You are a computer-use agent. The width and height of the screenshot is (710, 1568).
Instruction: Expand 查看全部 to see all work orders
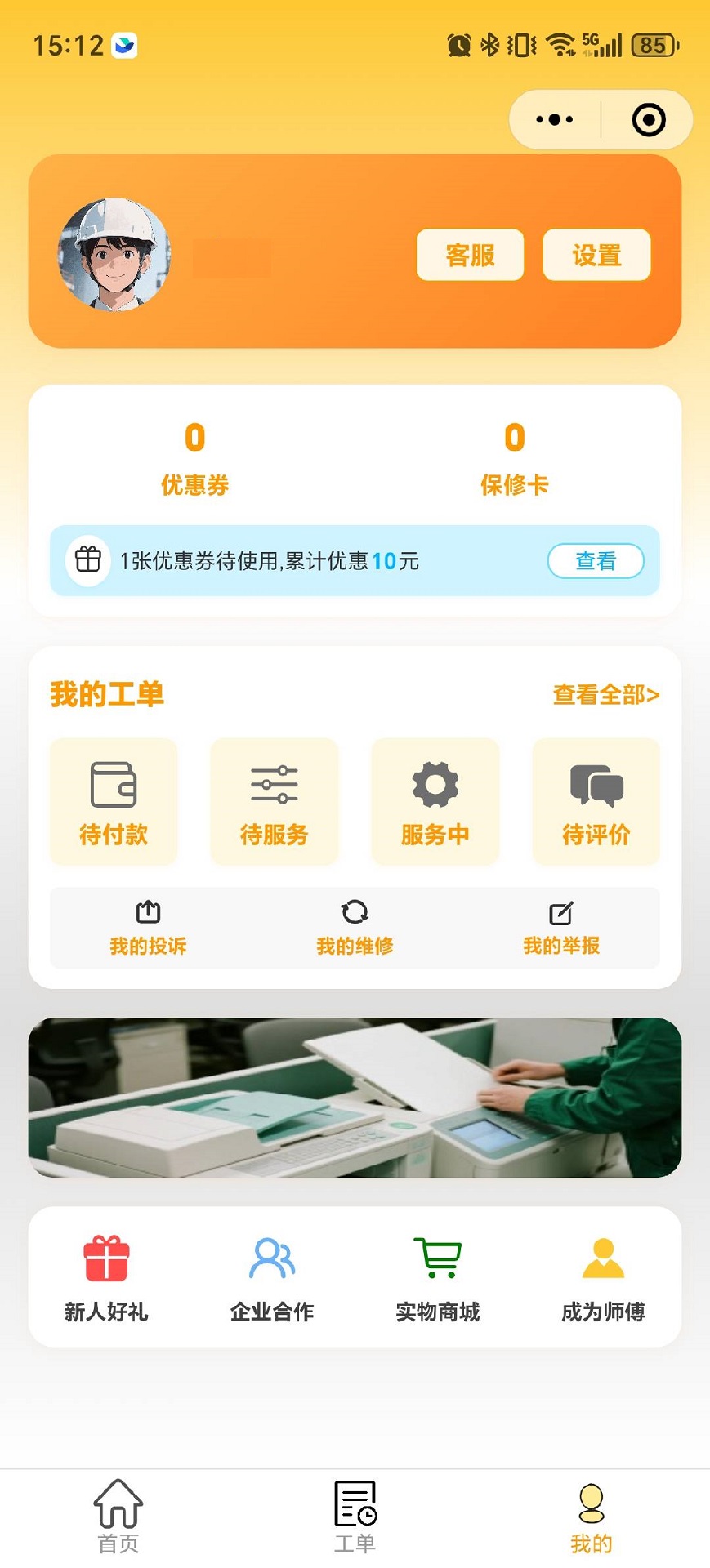(607, 695)
